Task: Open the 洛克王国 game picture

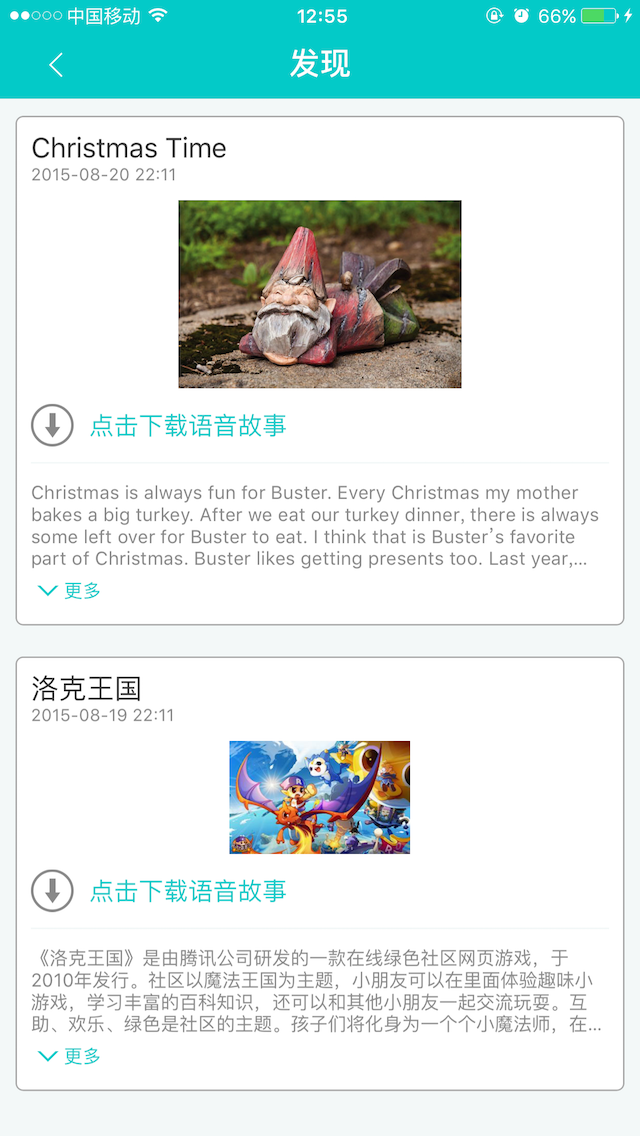Action: pos(320,797)
